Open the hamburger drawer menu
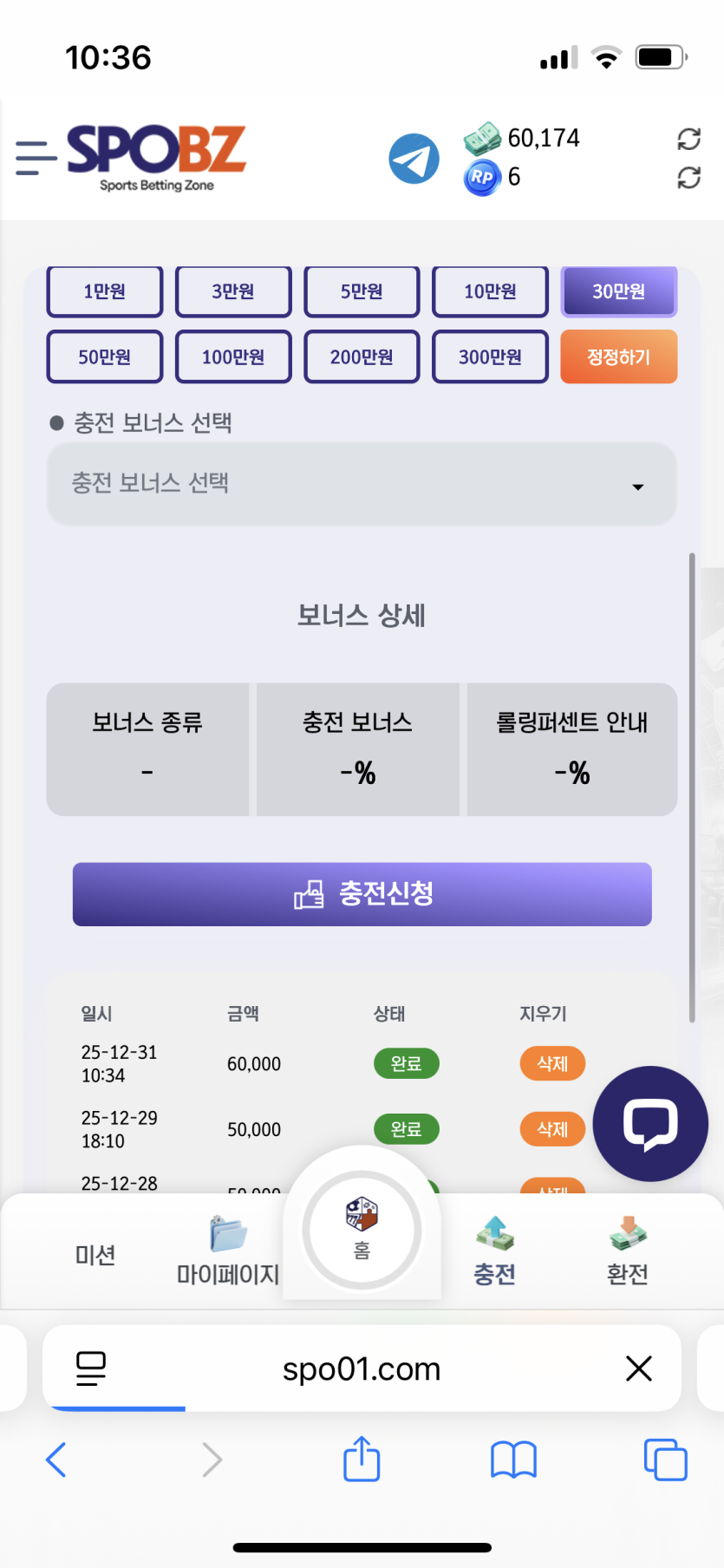 (x=36, y=158)
